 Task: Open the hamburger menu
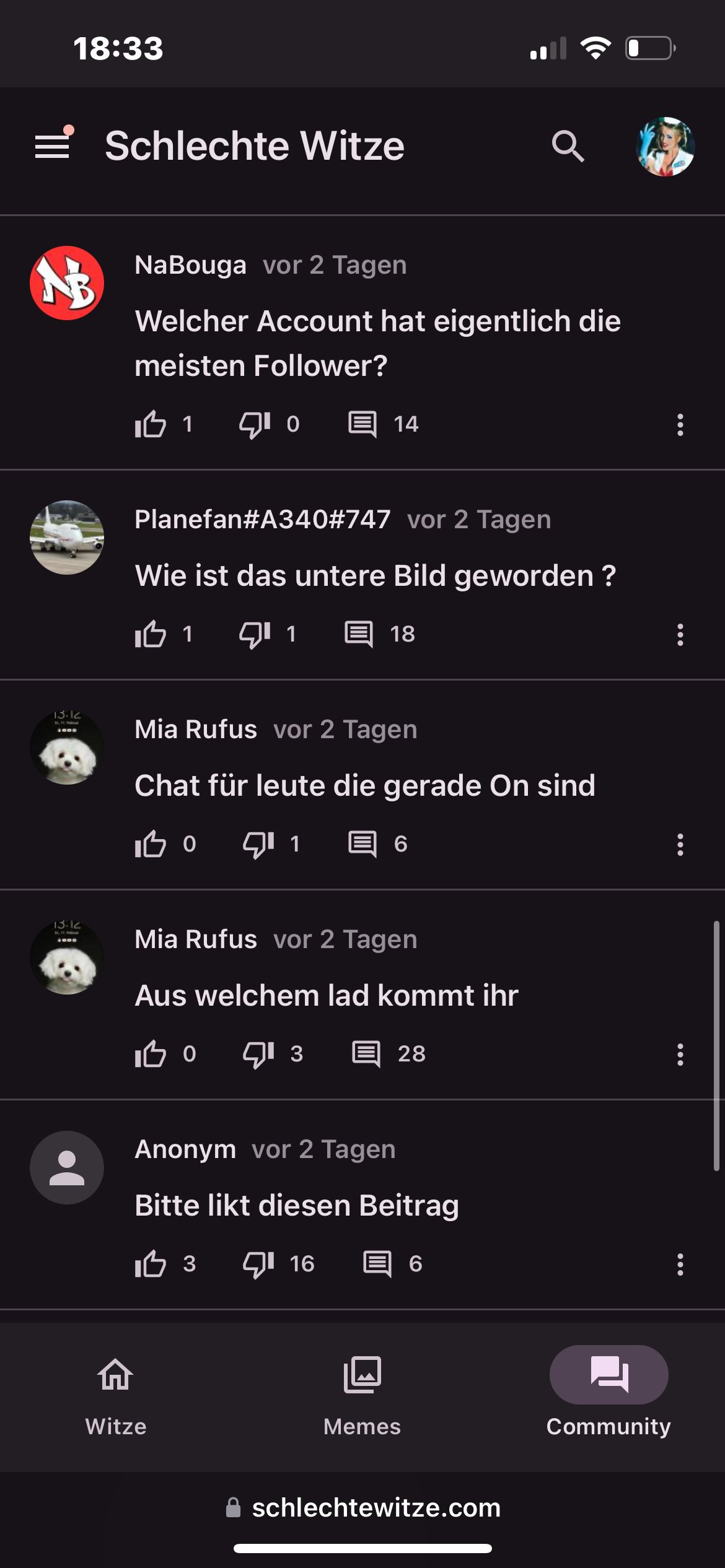point(53,146)
